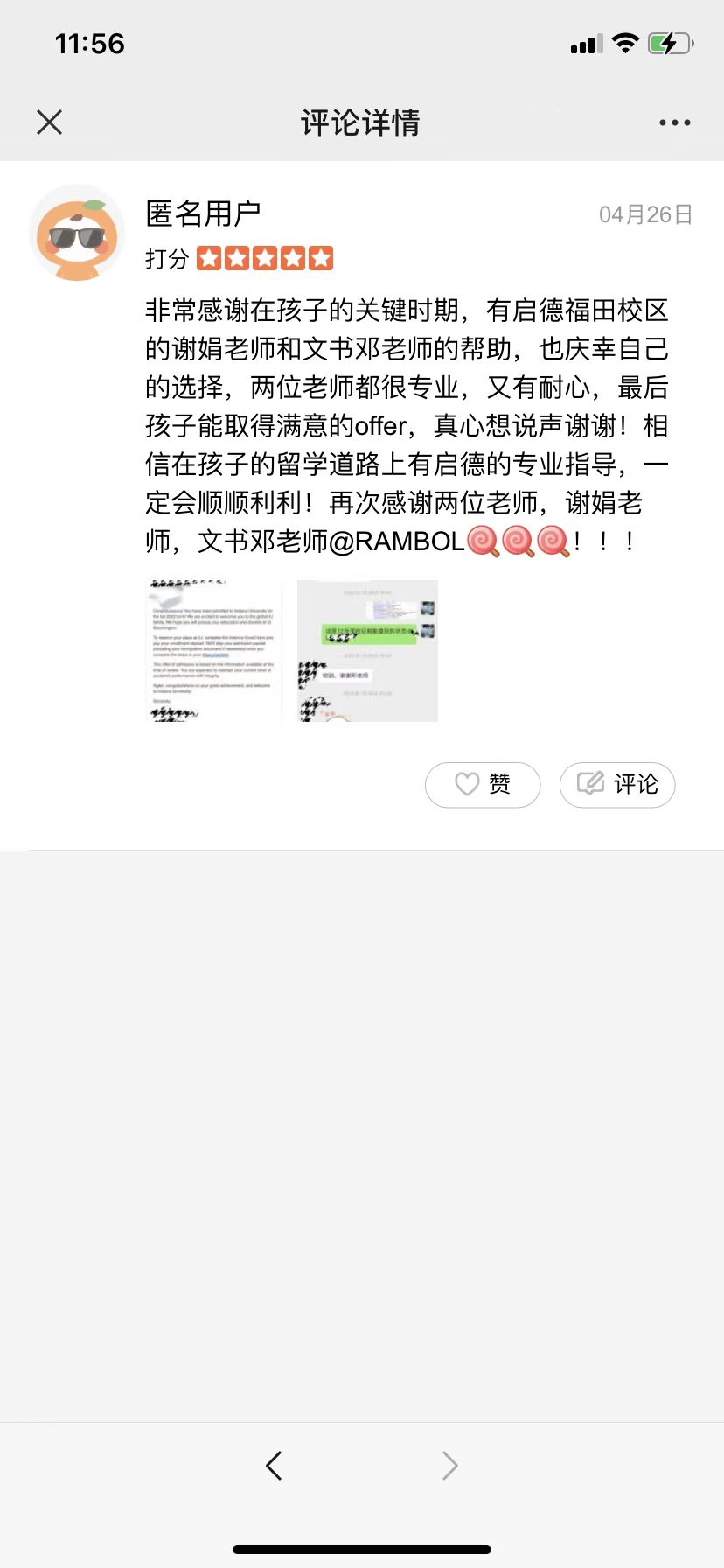Screen dimensions: 724x1568
Task: Tap 评论 to write a comment
Action: pyautogui.click(x=617, y=784)
